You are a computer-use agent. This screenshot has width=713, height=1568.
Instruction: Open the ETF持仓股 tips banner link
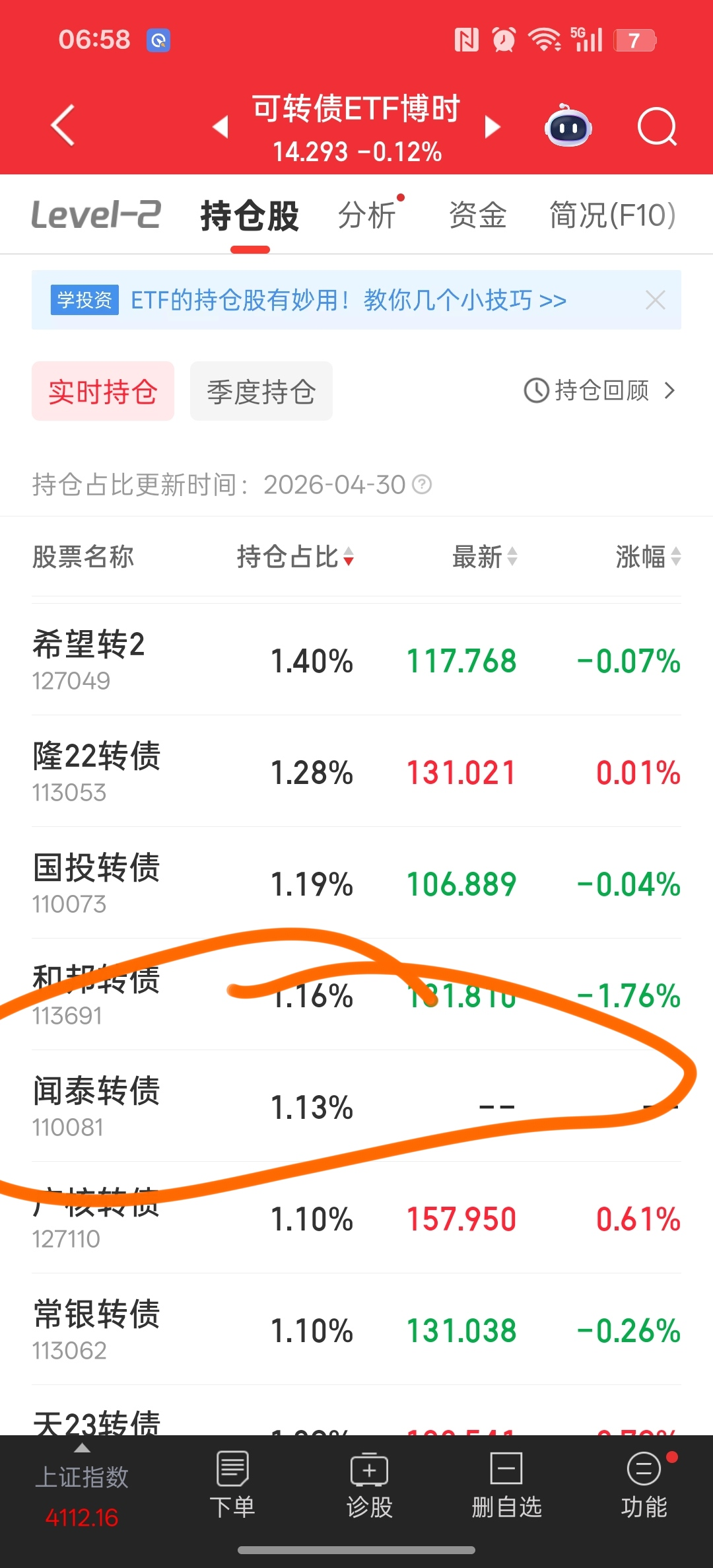[349, 300]
